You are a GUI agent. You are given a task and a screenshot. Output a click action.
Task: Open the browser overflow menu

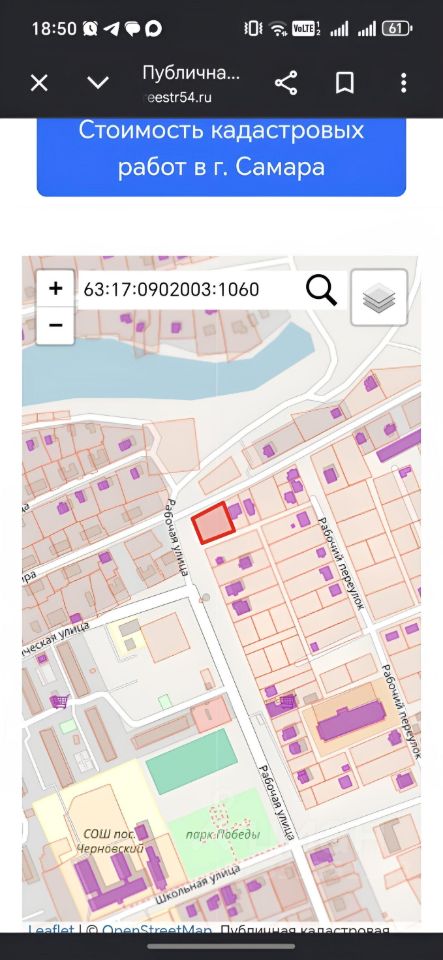[403, 83]
